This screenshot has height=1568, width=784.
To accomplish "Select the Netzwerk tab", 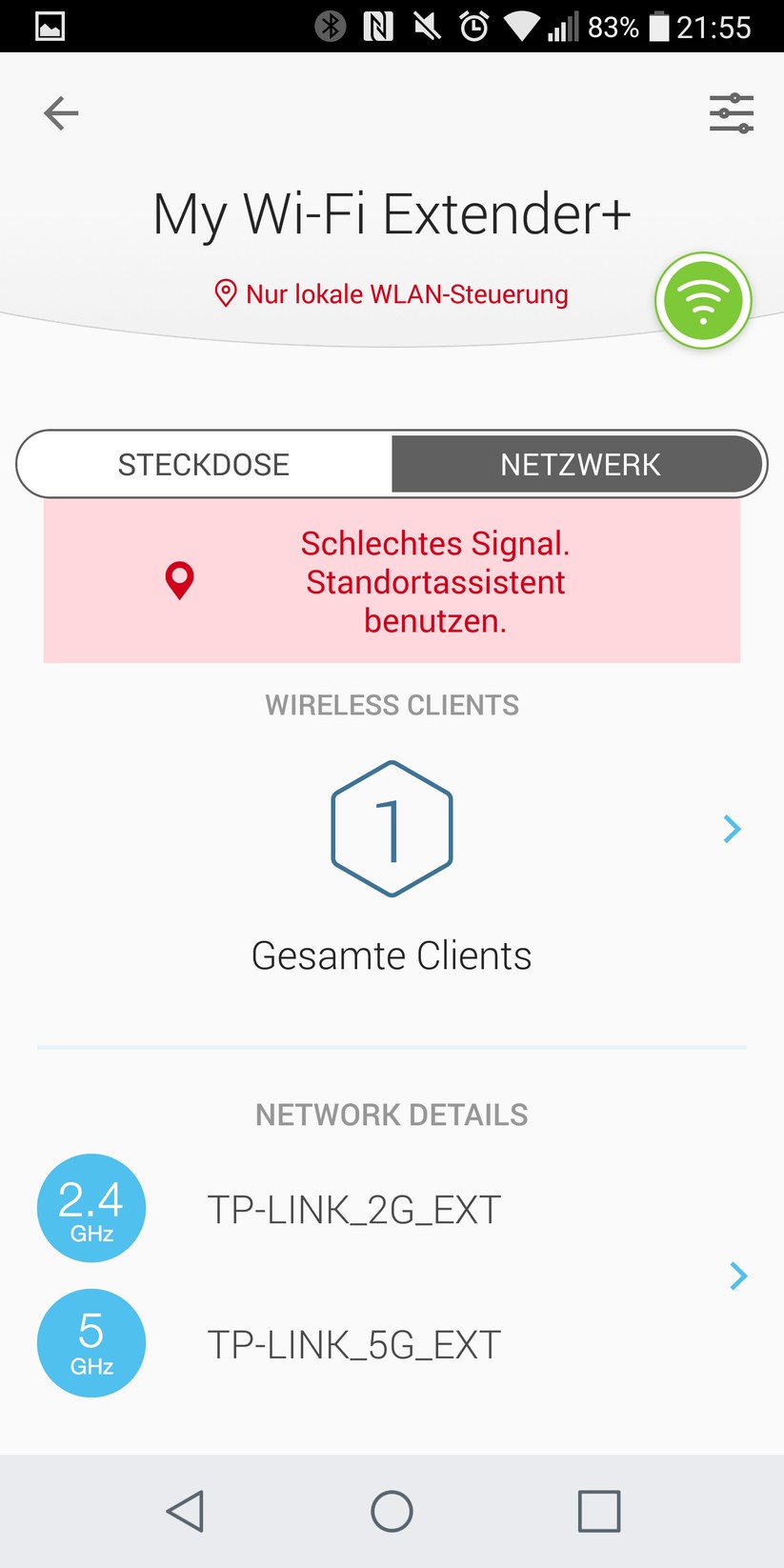I will click(x=579, y=465).
